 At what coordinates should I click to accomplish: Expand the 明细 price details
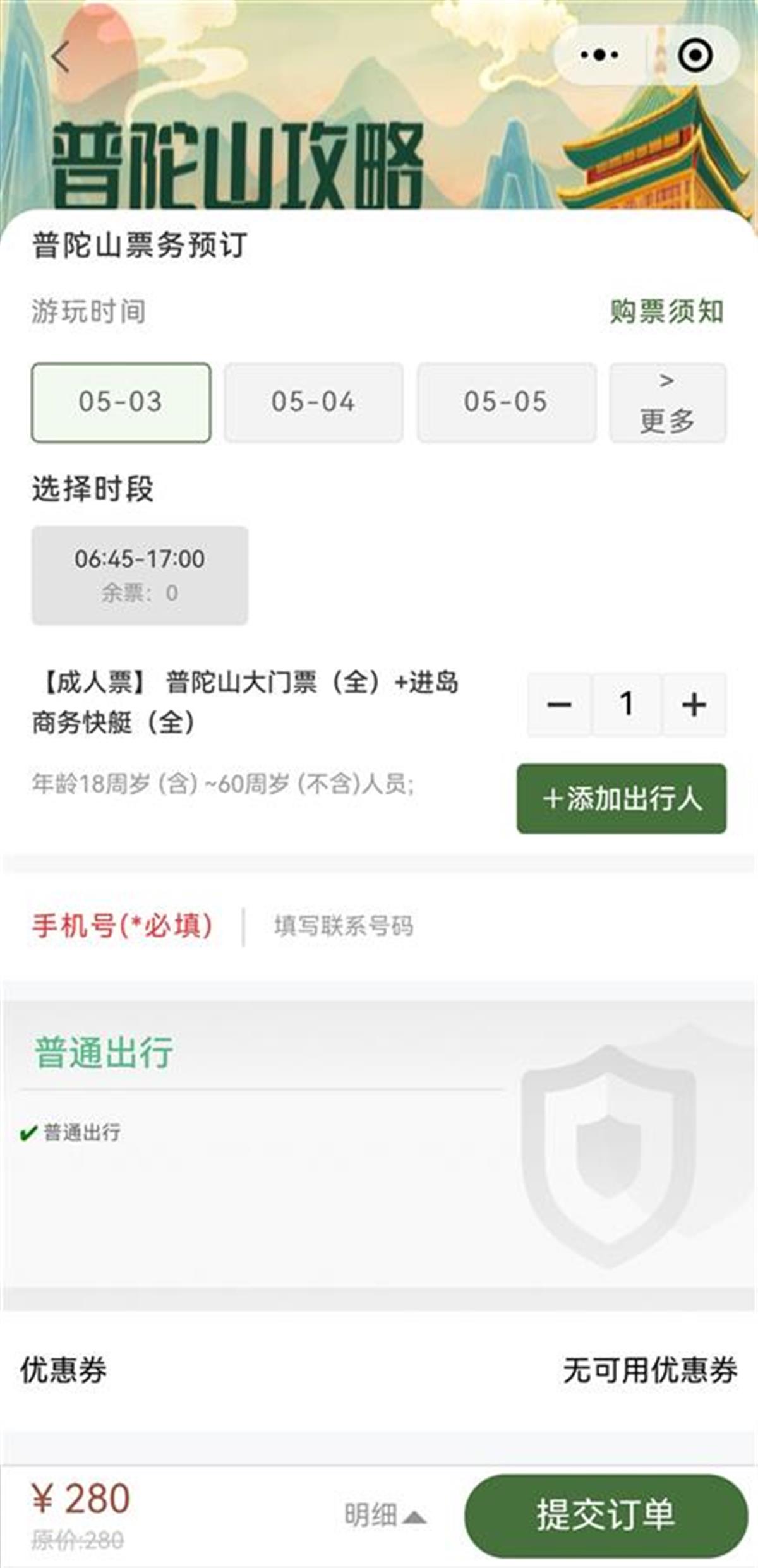(x=384, y=1514)
